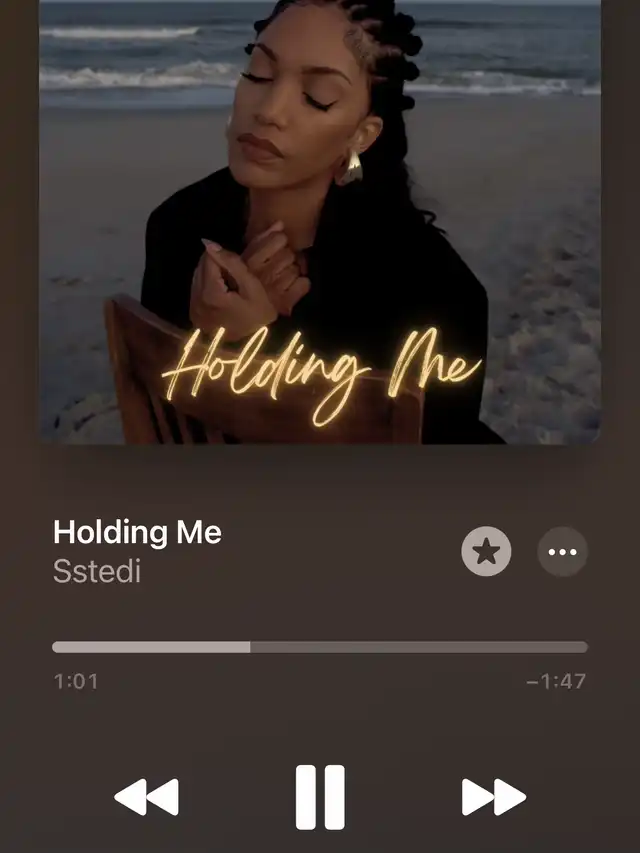Pause the current song
Screen dimensions: 640x853
[x=320, y=797]
